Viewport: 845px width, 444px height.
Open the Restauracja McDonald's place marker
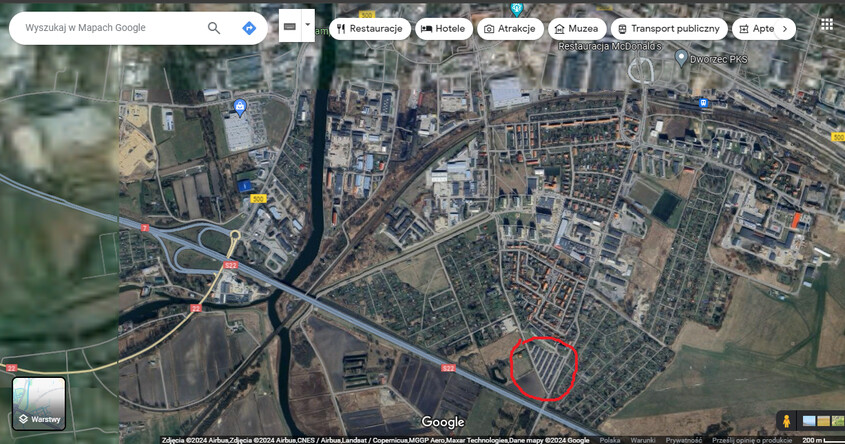(x=597, y=46)
